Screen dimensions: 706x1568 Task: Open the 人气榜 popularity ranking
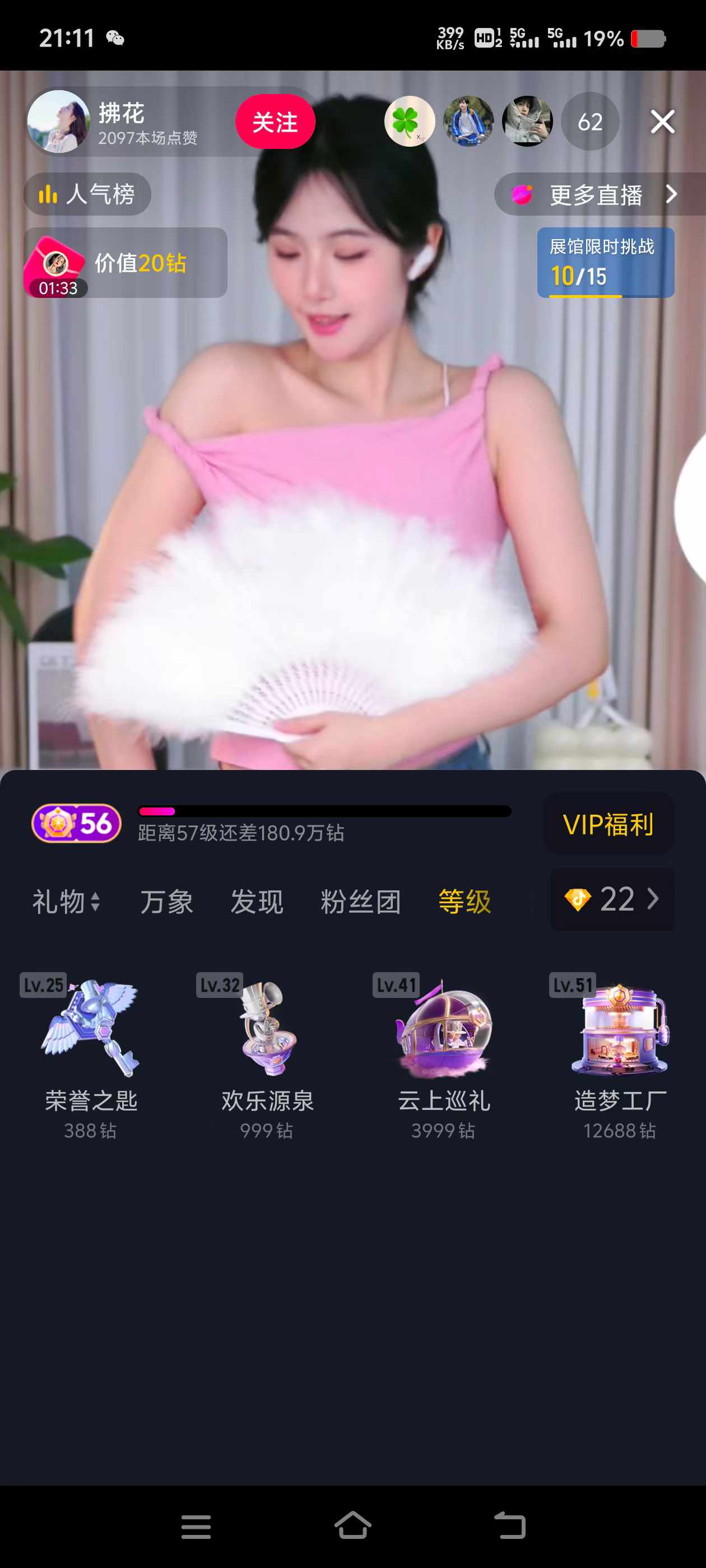(x=87, y=194)
